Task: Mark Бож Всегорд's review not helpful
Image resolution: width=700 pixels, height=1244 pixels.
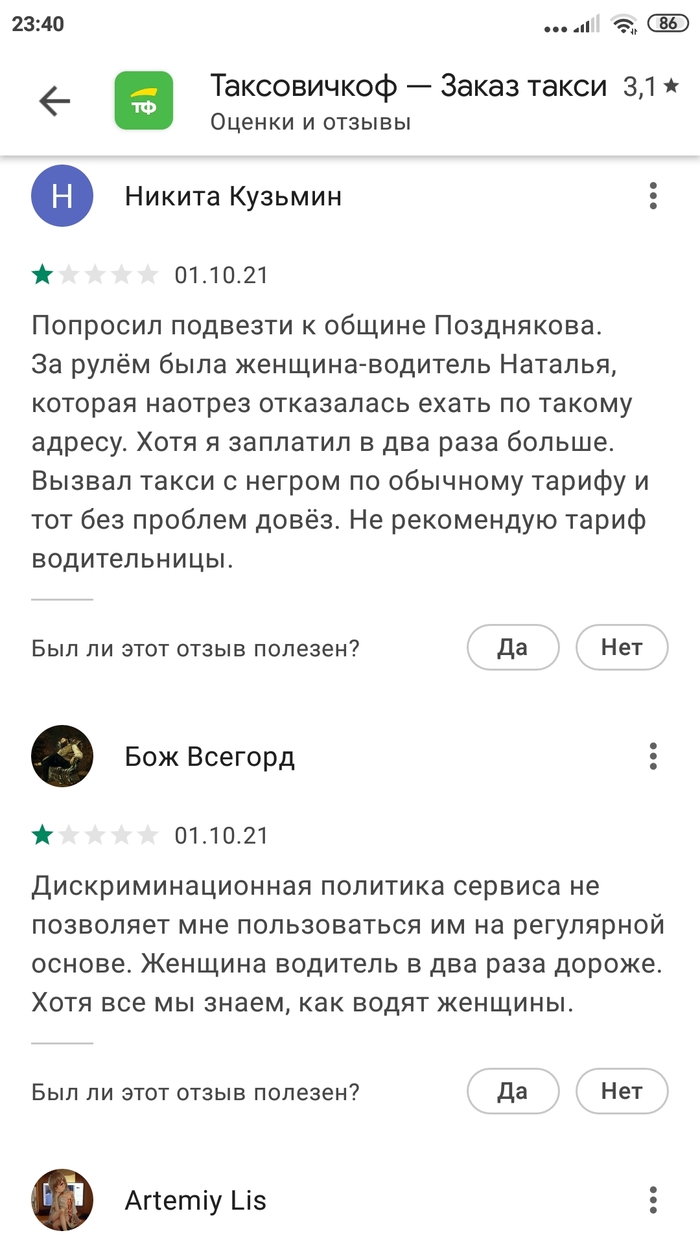Action: pos(621,1090)
